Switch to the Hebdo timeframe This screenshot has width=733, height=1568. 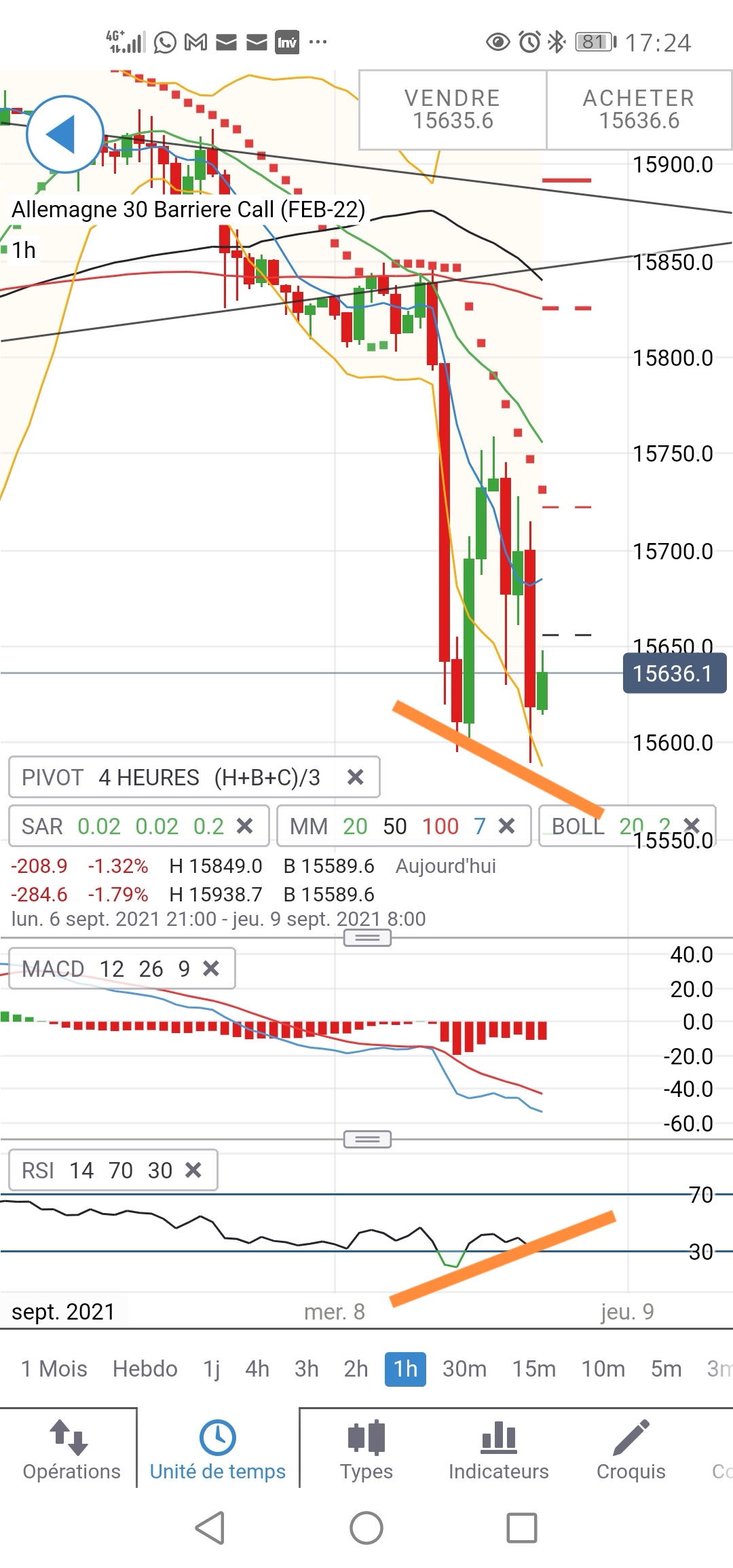pyautogui.click(x=145, y=1369)
